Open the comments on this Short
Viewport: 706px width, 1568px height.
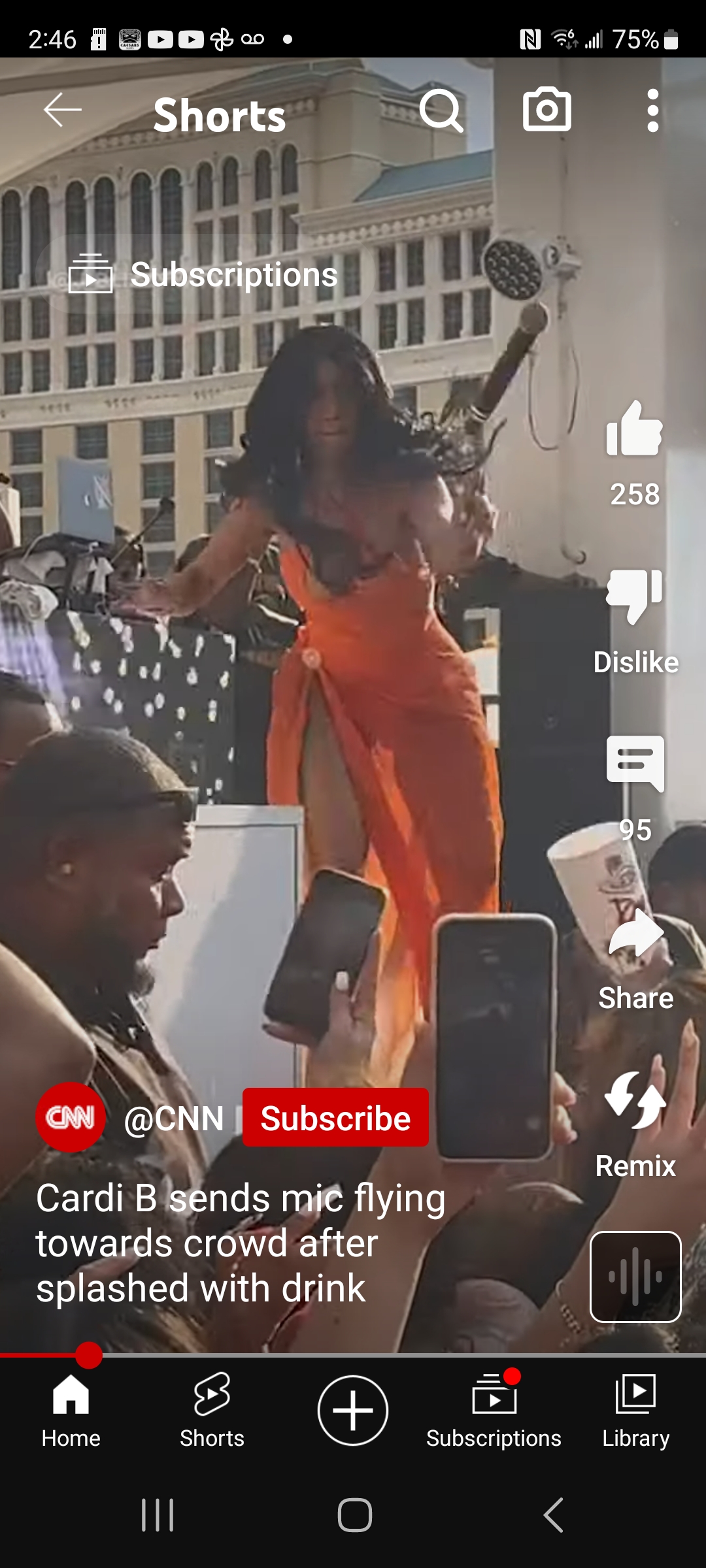635,763
